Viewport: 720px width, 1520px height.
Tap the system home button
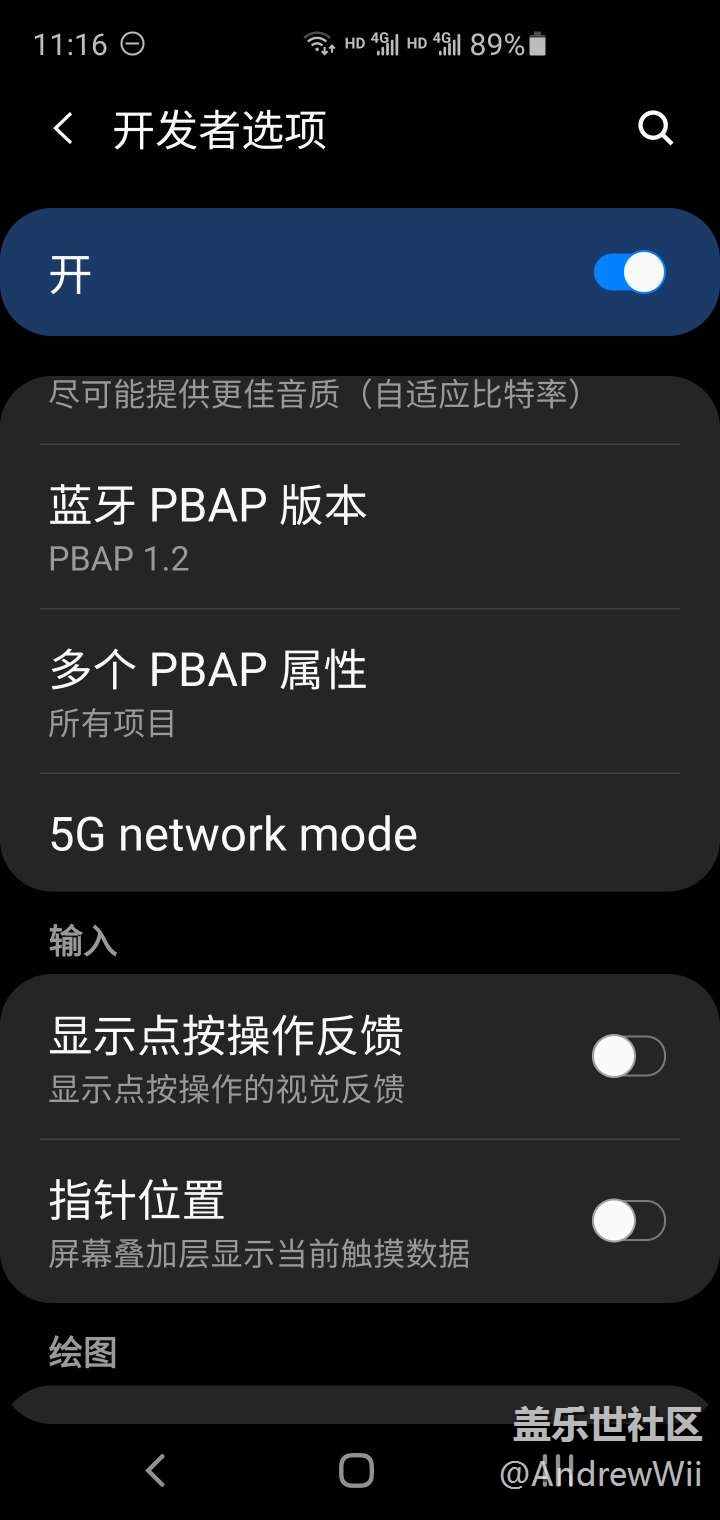tap(357, 1470)
